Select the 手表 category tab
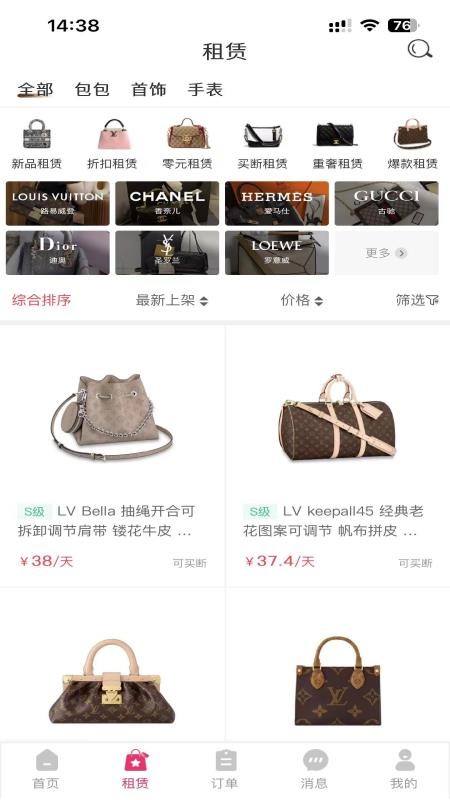The image size is (450, 800). (x=205, y=89)
